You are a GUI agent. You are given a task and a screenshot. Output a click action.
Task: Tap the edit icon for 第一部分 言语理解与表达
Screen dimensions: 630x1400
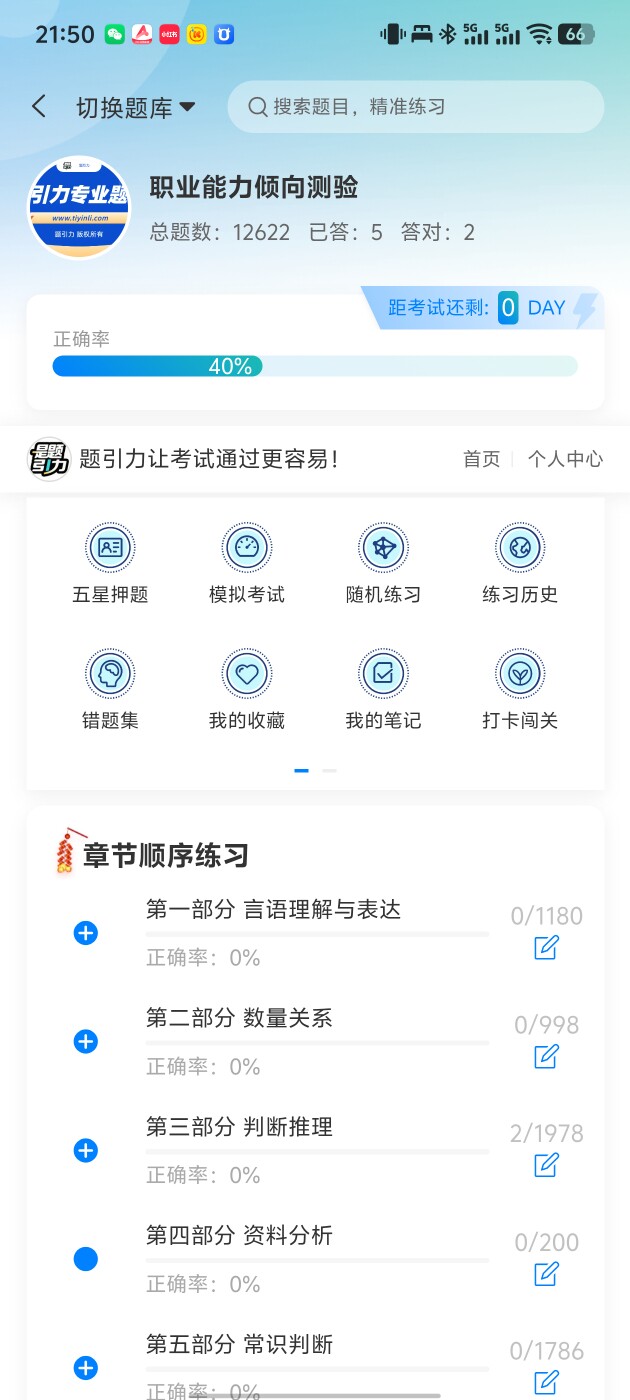(x=546, y=947)
